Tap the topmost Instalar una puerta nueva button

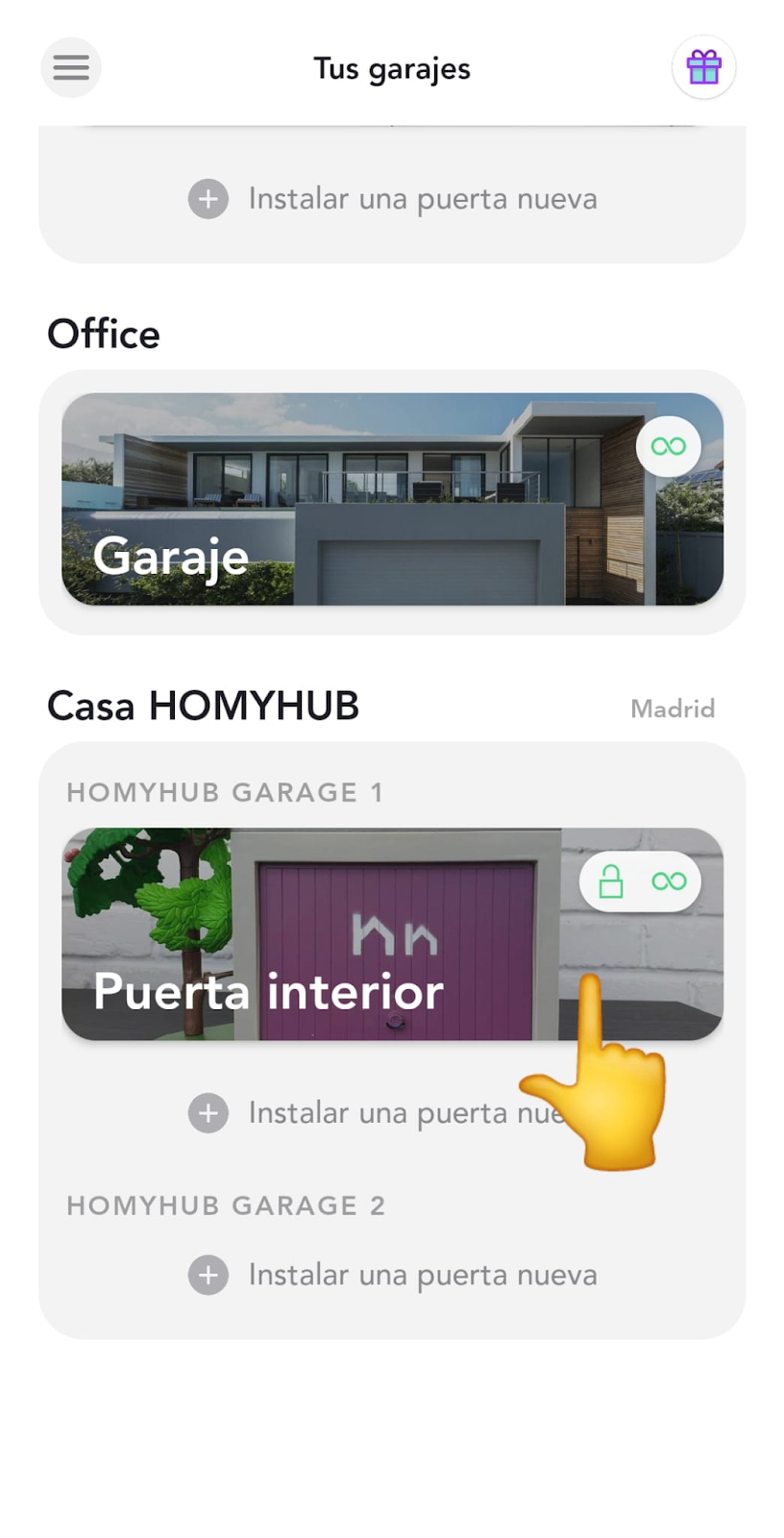(x=393, y=199)
